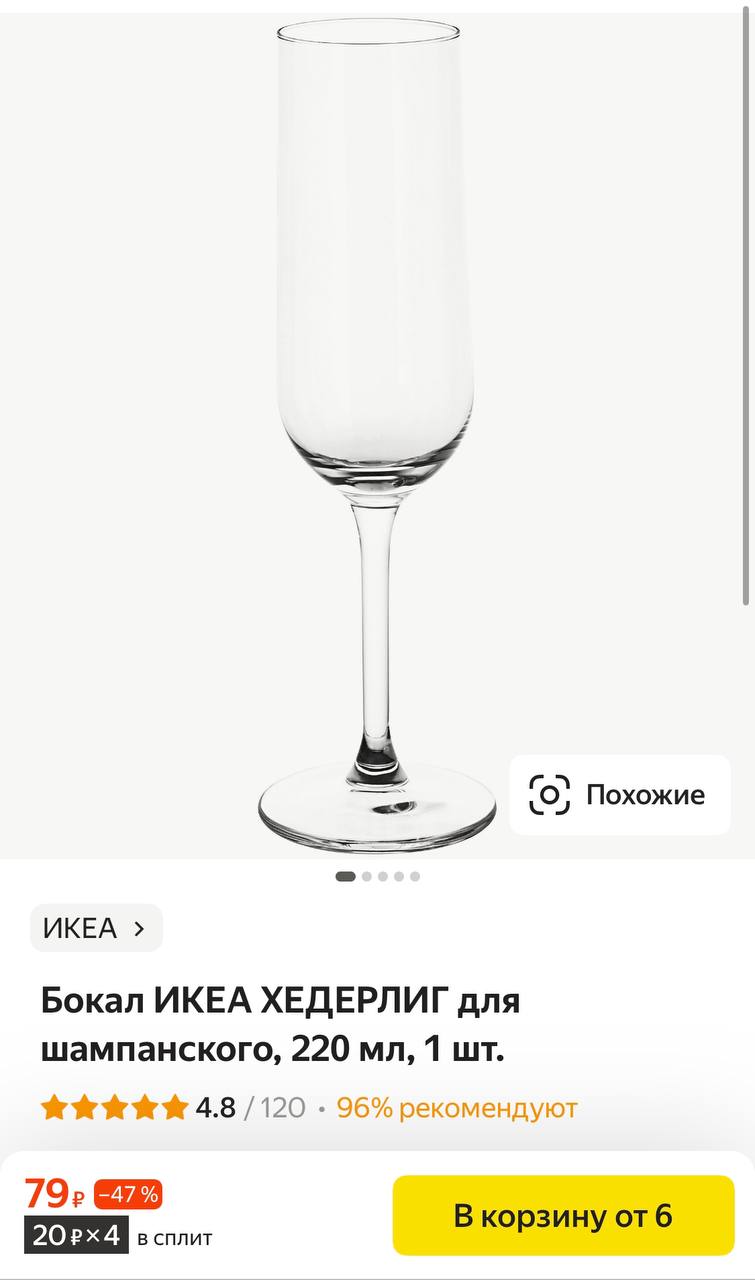Open the Split payment 20 ₽ × 4 offer
Image resolution: width=755 pixels, height=1280 pixels.
click(x=120, y=1237)
